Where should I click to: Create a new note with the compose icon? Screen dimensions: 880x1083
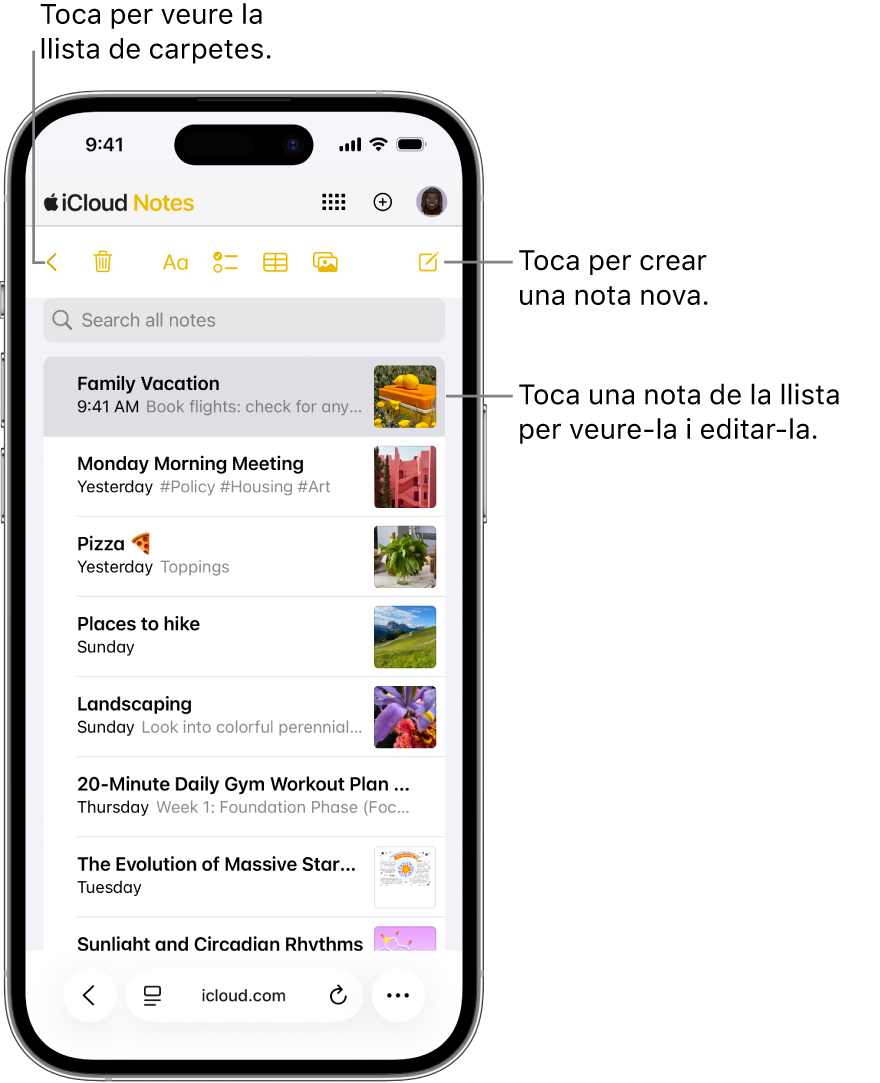428,262
